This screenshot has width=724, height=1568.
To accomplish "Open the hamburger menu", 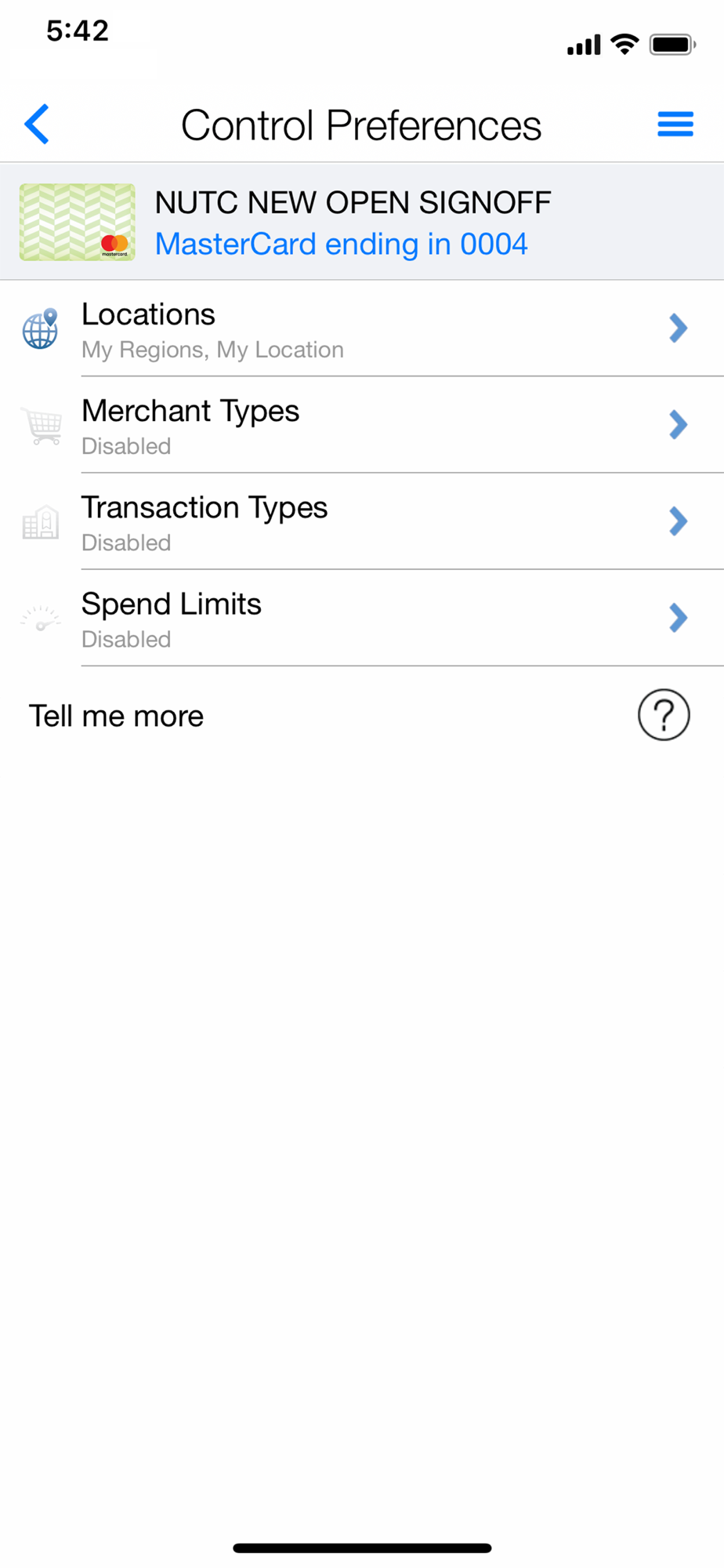I will click(675, 124).
